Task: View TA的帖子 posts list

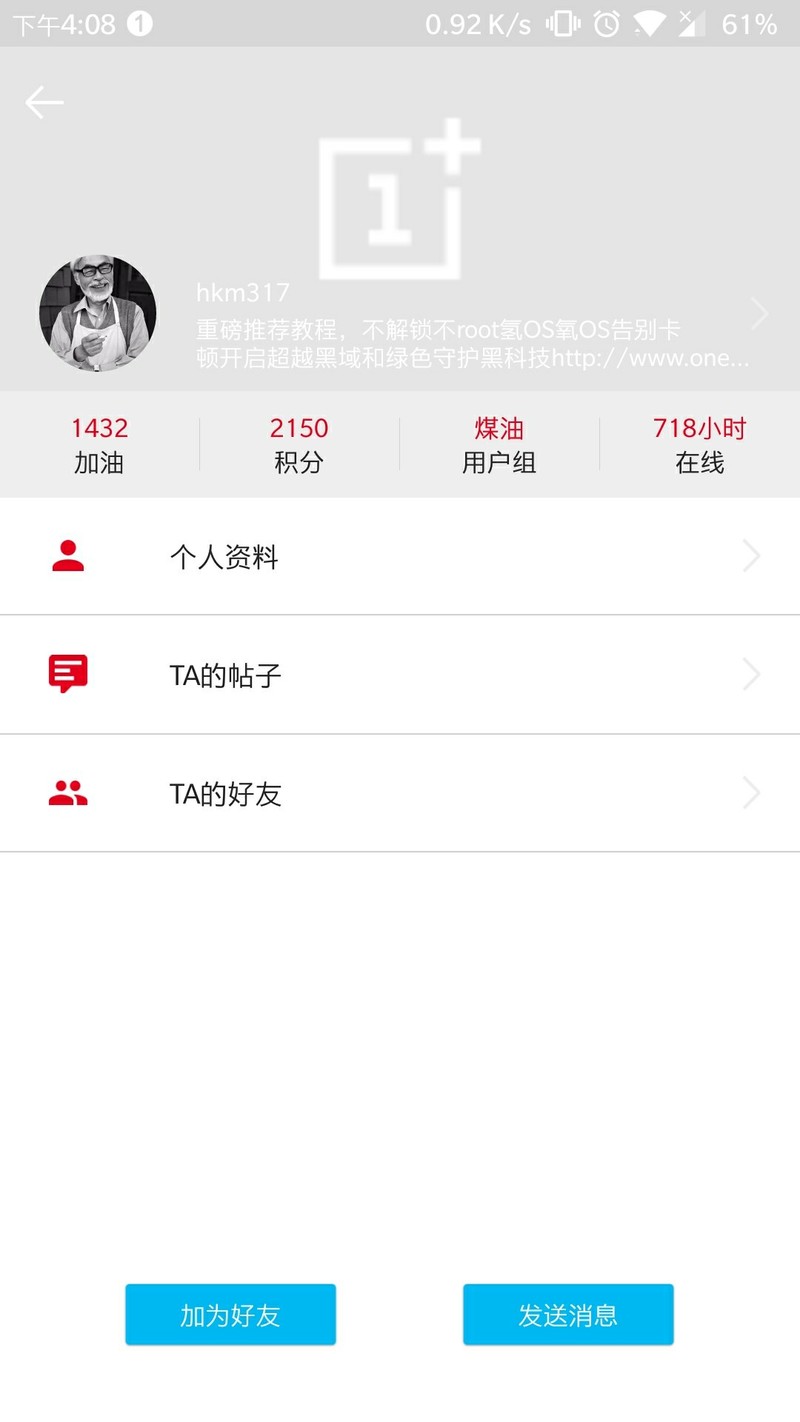Action: point(400,675)
